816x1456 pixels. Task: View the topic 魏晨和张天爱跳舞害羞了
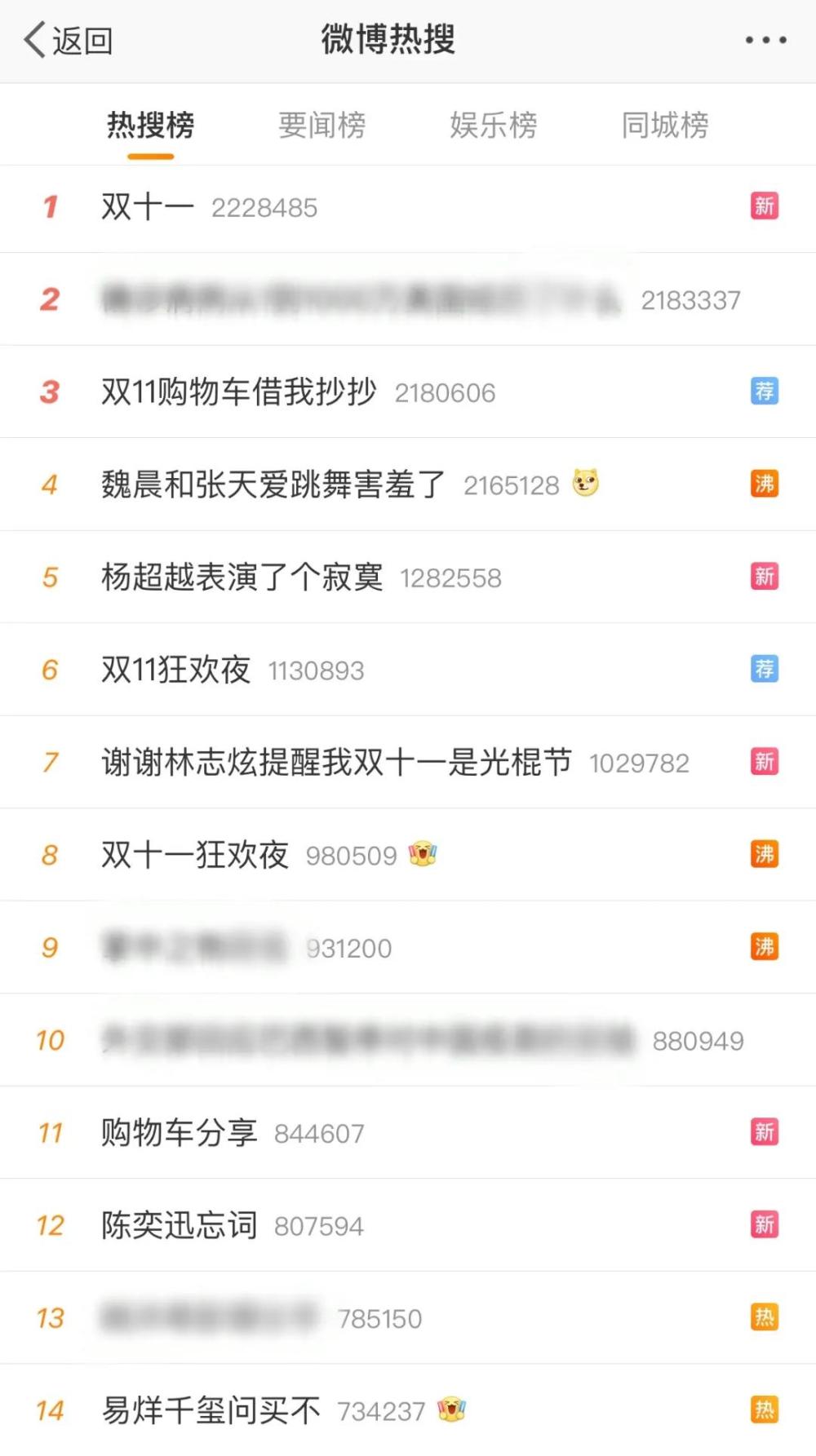click(x=273, y=485)
